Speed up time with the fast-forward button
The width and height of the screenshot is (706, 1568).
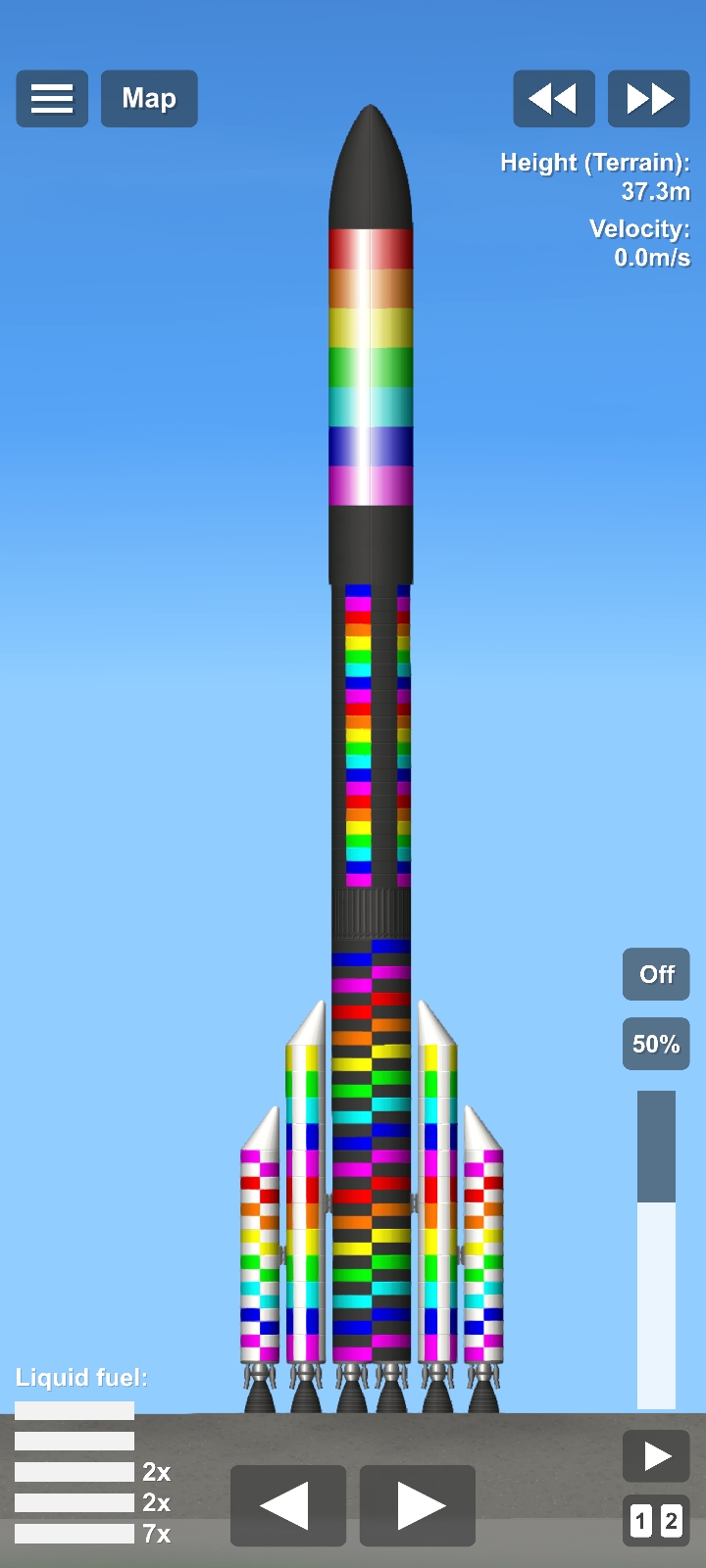(x=649, y=99)
